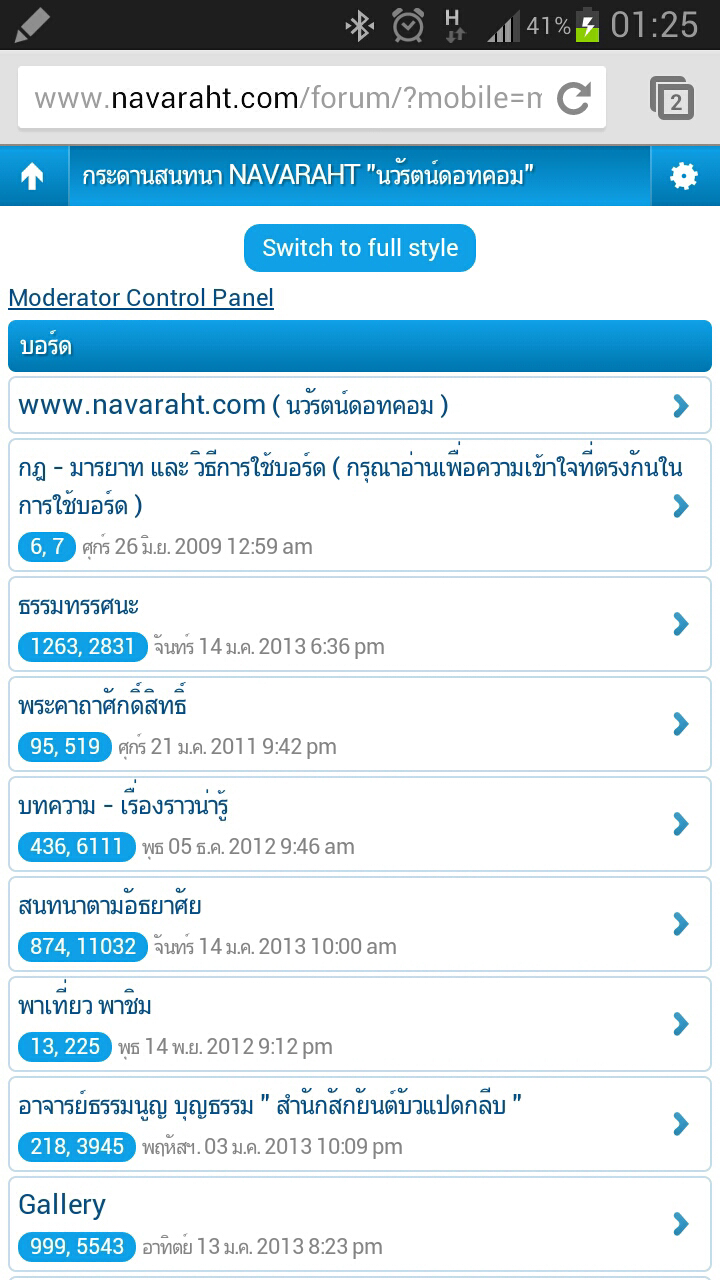Select the บอร์ด header bar

coord(360,343)
